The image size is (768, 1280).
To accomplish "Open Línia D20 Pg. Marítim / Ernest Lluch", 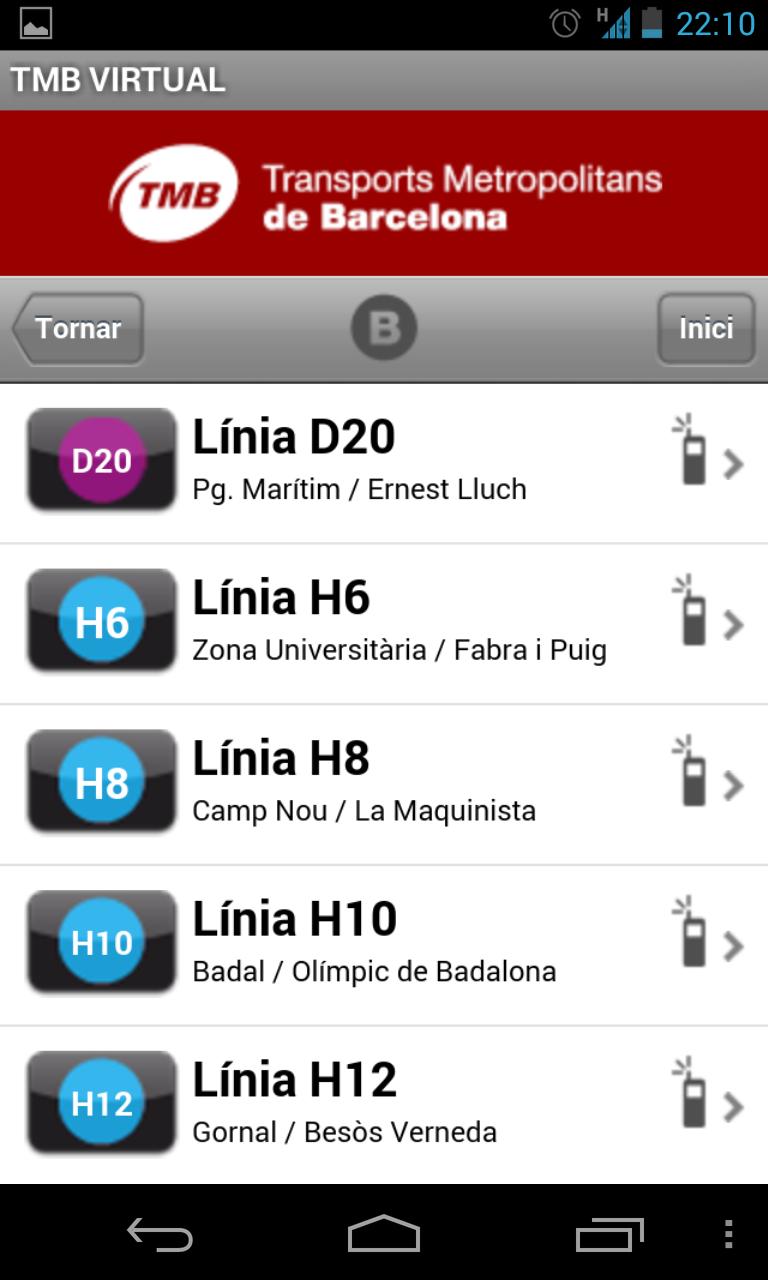I will [x=384, y=462].
